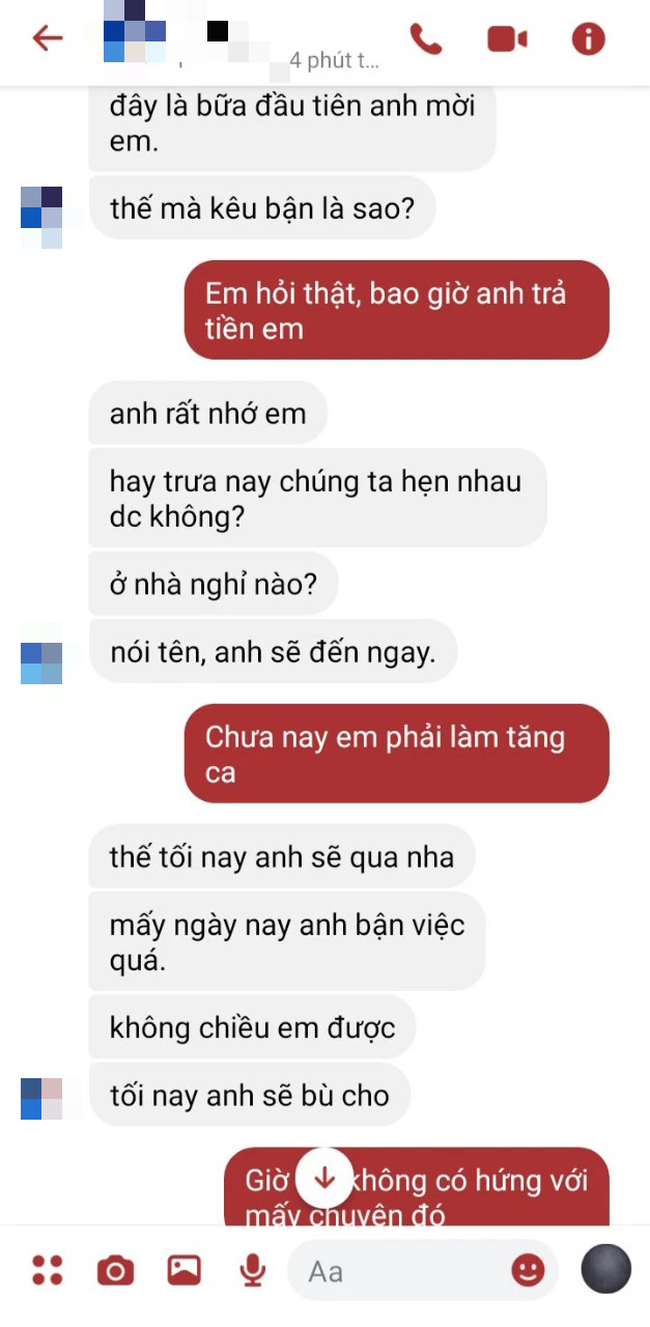650x1327 pixels.
Task: Start a video call
Action: pyautogui.click(x=507, y=39)
